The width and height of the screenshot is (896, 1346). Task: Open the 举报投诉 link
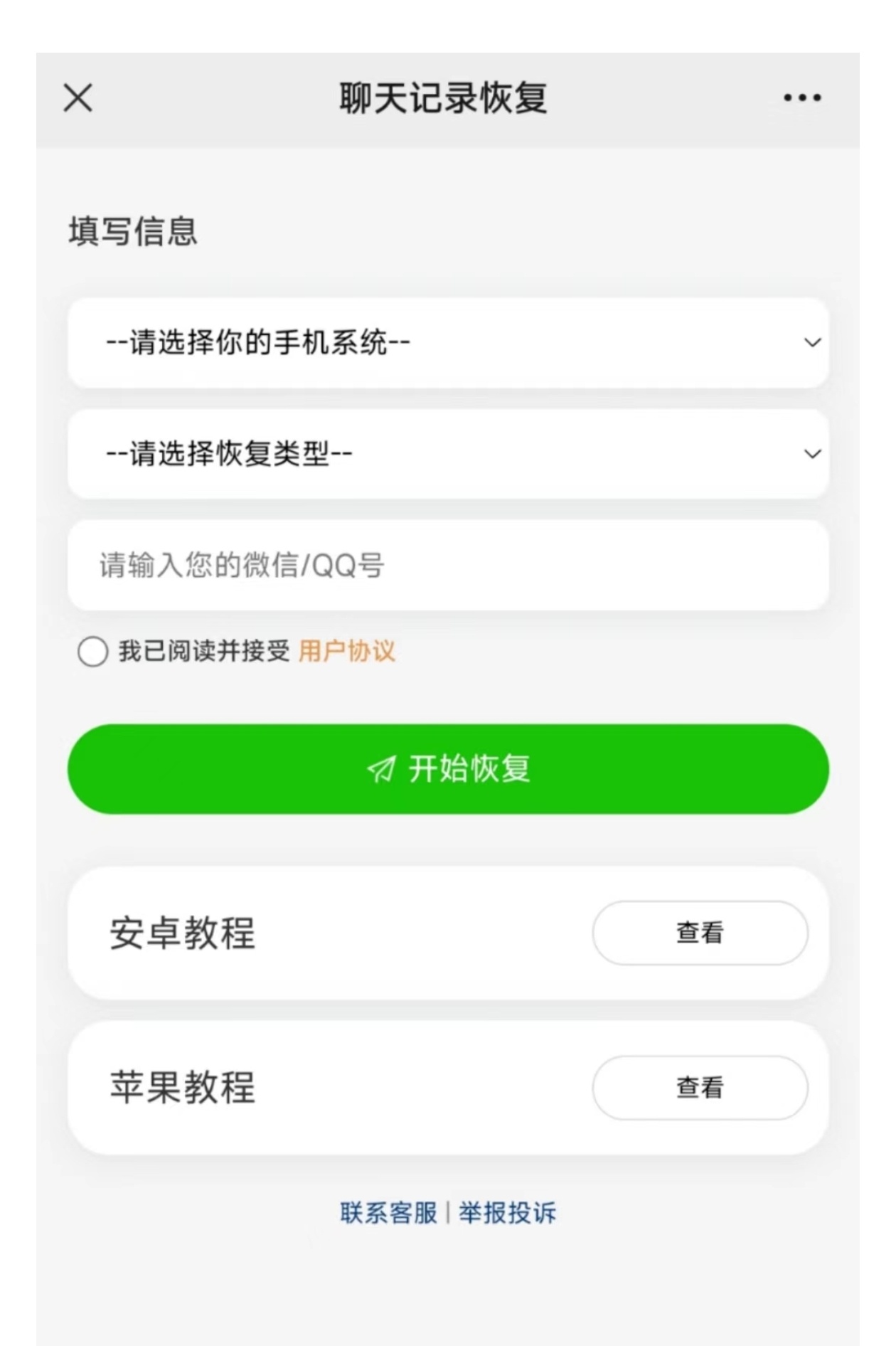point(507,1213)
